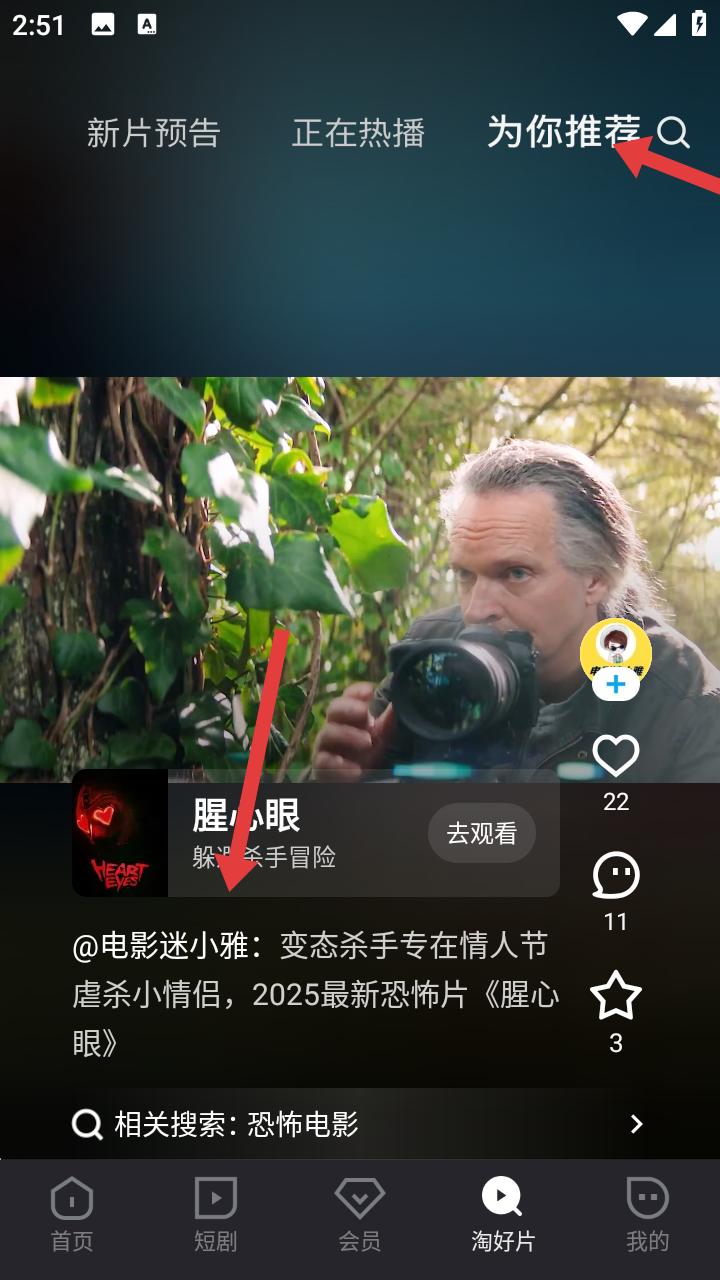The width and height of the screenshot is (720, 1280).
Task: Go to the 首页 tab
Action: point(72,1214)
